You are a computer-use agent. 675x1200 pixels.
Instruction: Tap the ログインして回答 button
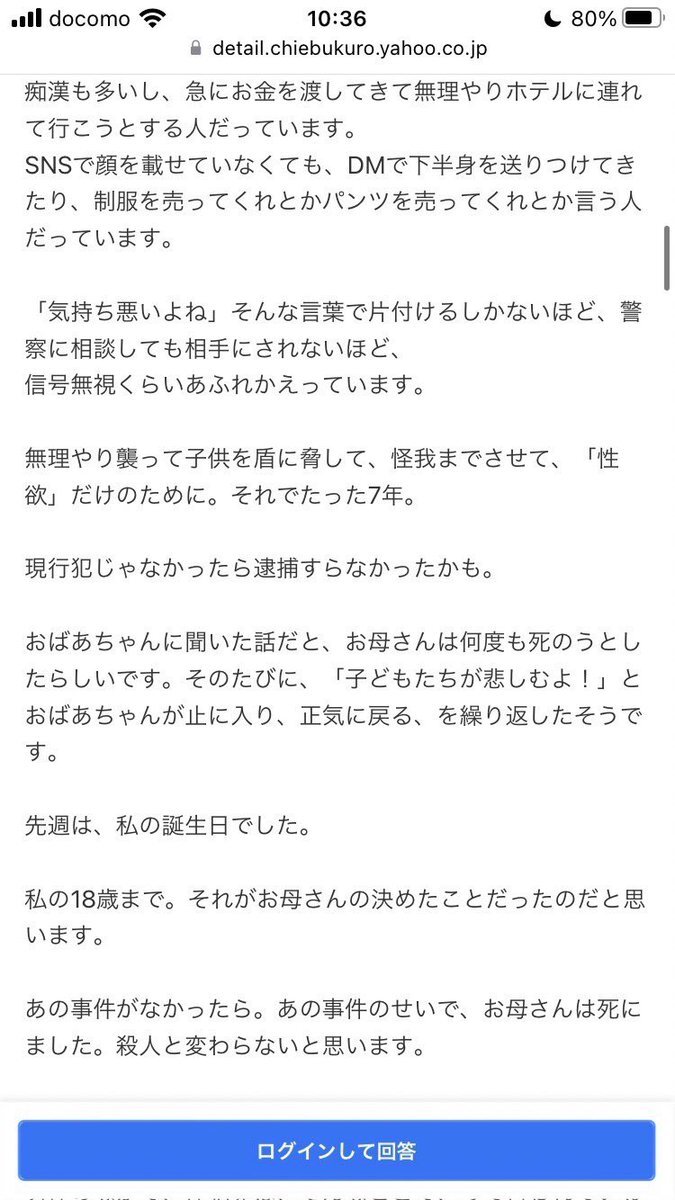[x=336, y=1151]
